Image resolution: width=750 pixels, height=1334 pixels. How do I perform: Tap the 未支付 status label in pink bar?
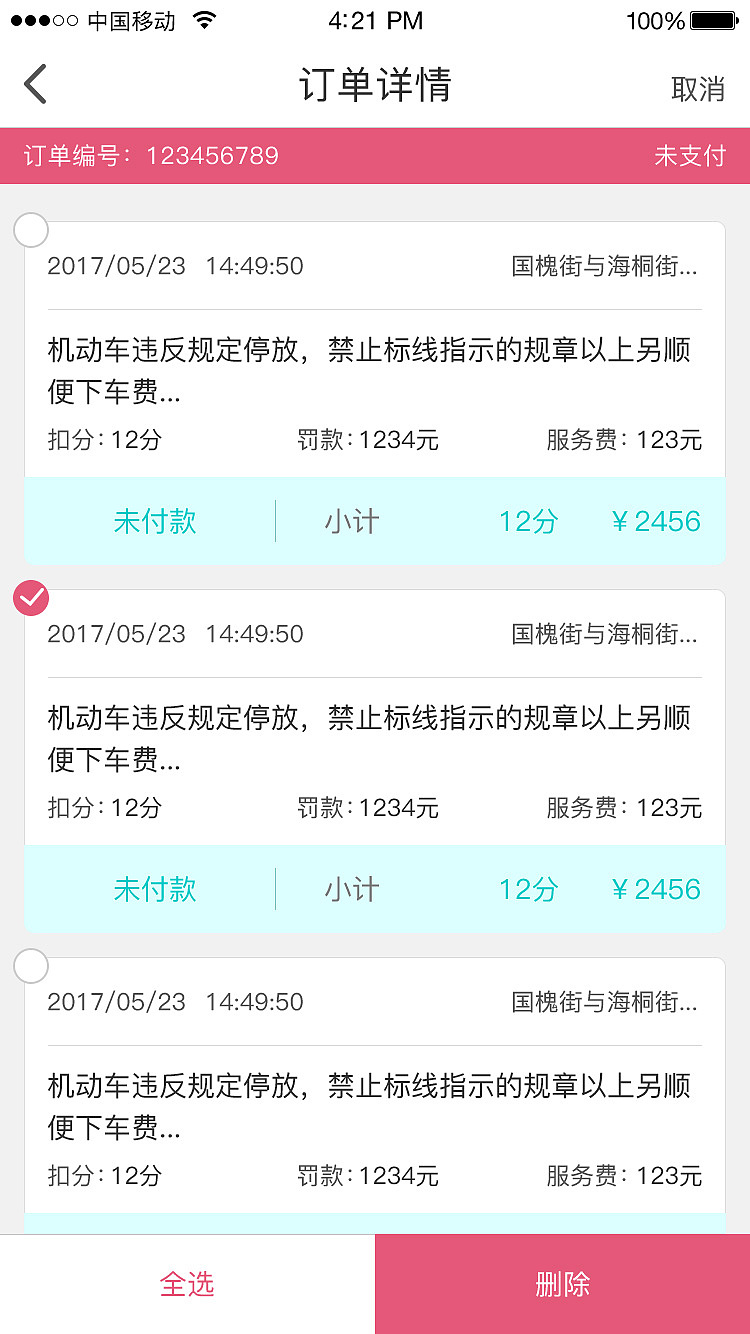coord(690,156)
